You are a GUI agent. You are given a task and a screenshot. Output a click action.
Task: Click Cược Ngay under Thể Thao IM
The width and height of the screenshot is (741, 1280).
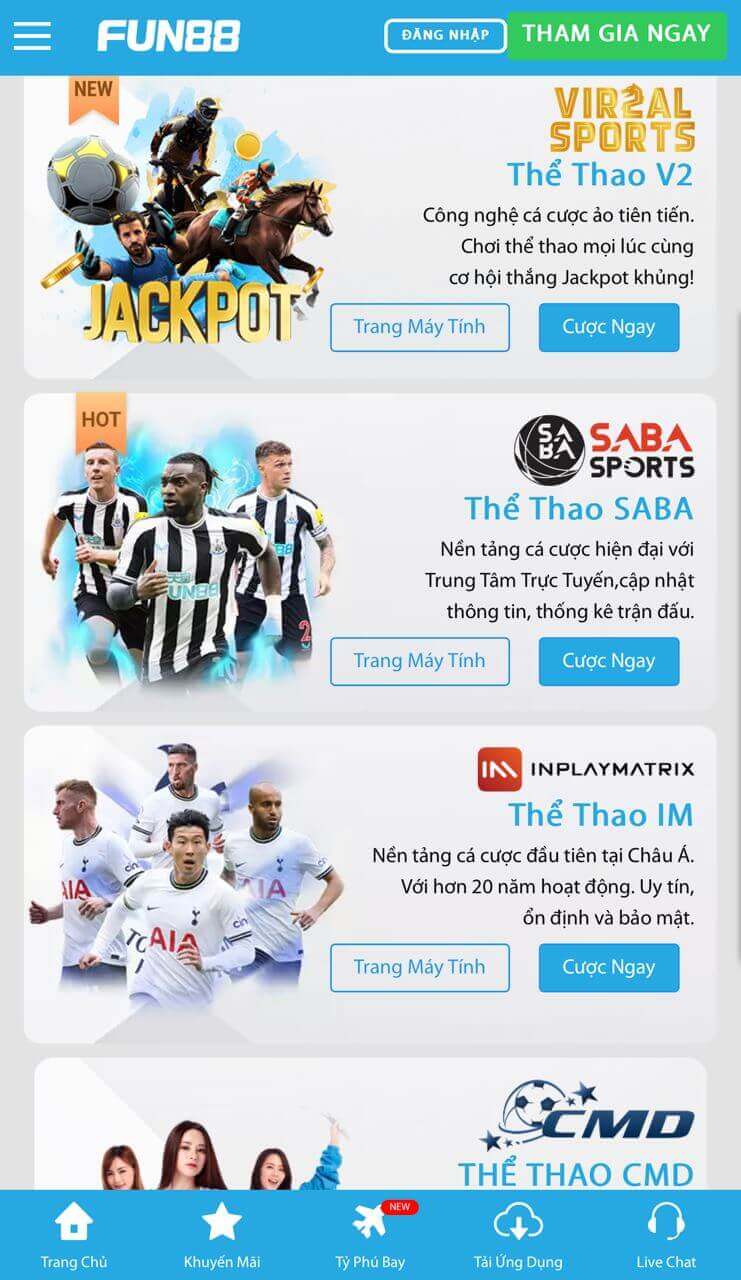click(x=609, y=967)
